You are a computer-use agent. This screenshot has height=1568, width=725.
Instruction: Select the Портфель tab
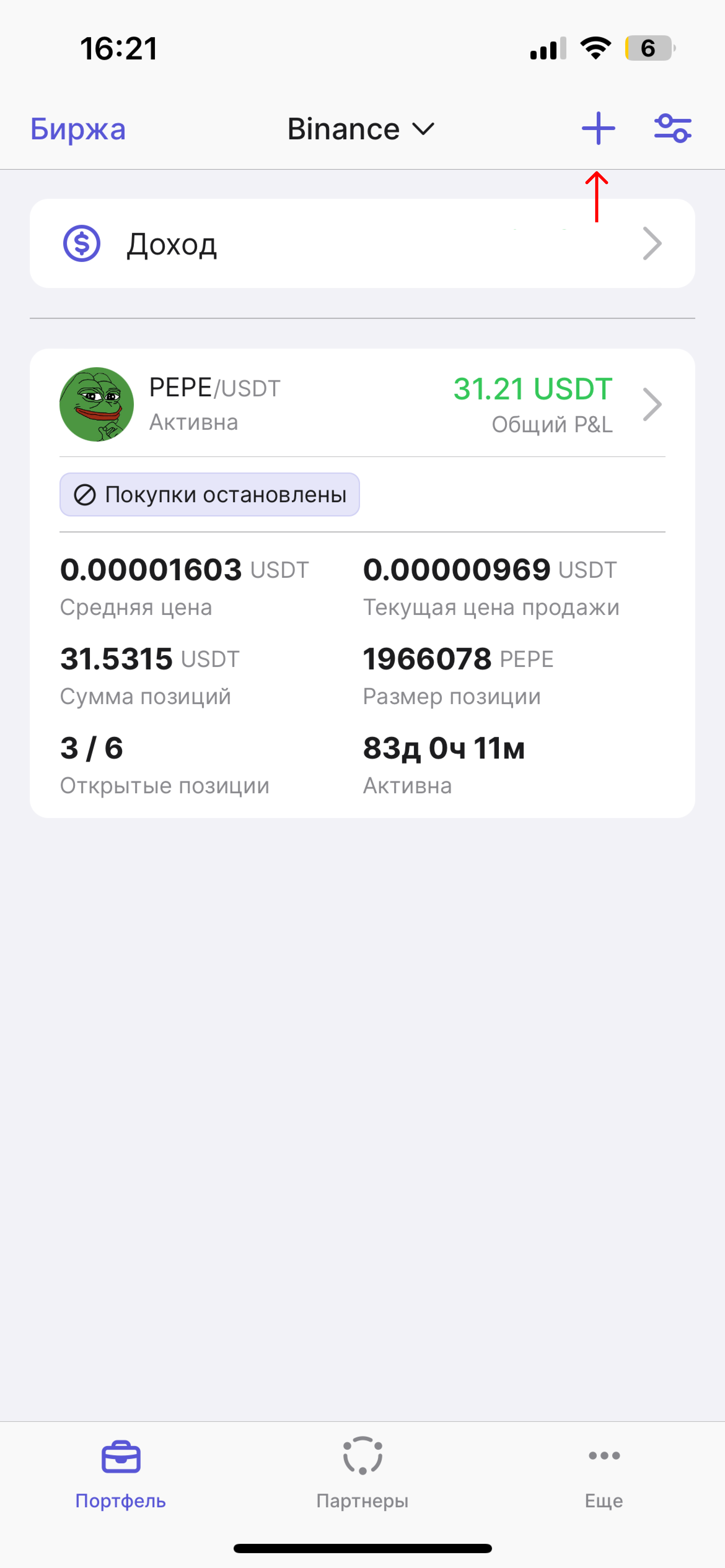pos(121,1473)
